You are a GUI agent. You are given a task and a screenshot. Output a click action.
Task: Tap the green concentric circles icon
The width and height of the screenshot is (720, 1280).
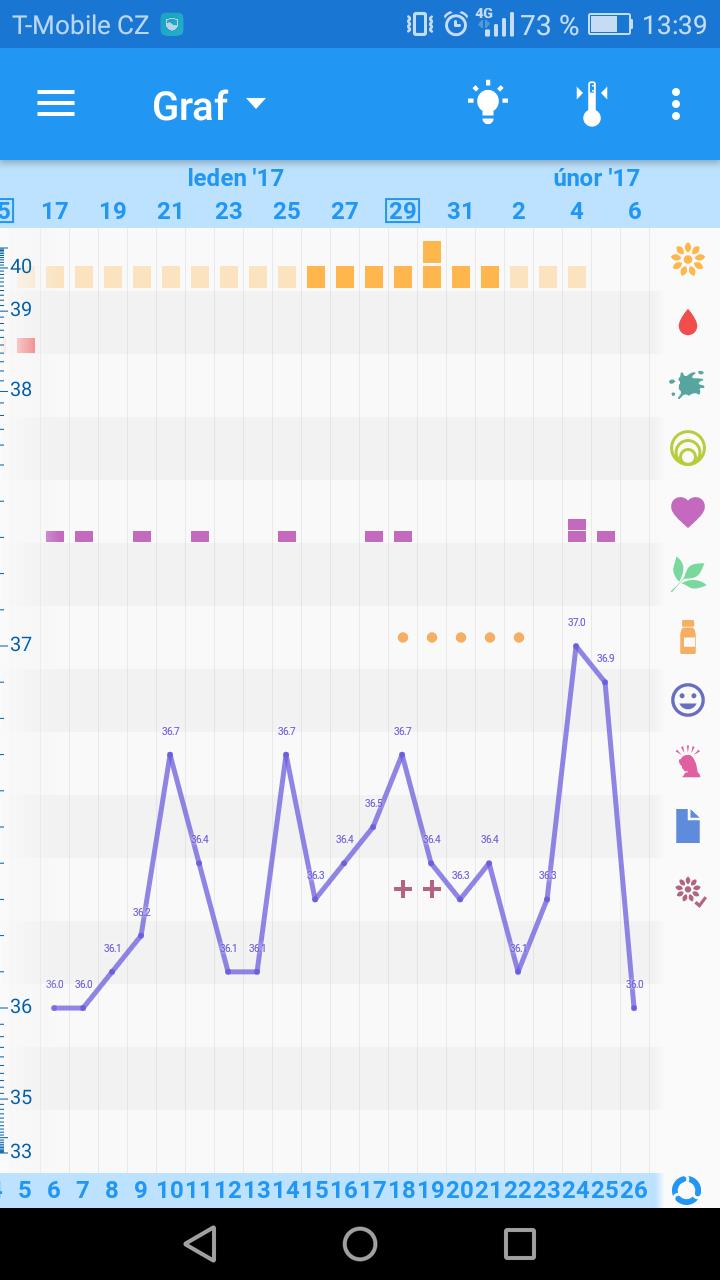688,447
